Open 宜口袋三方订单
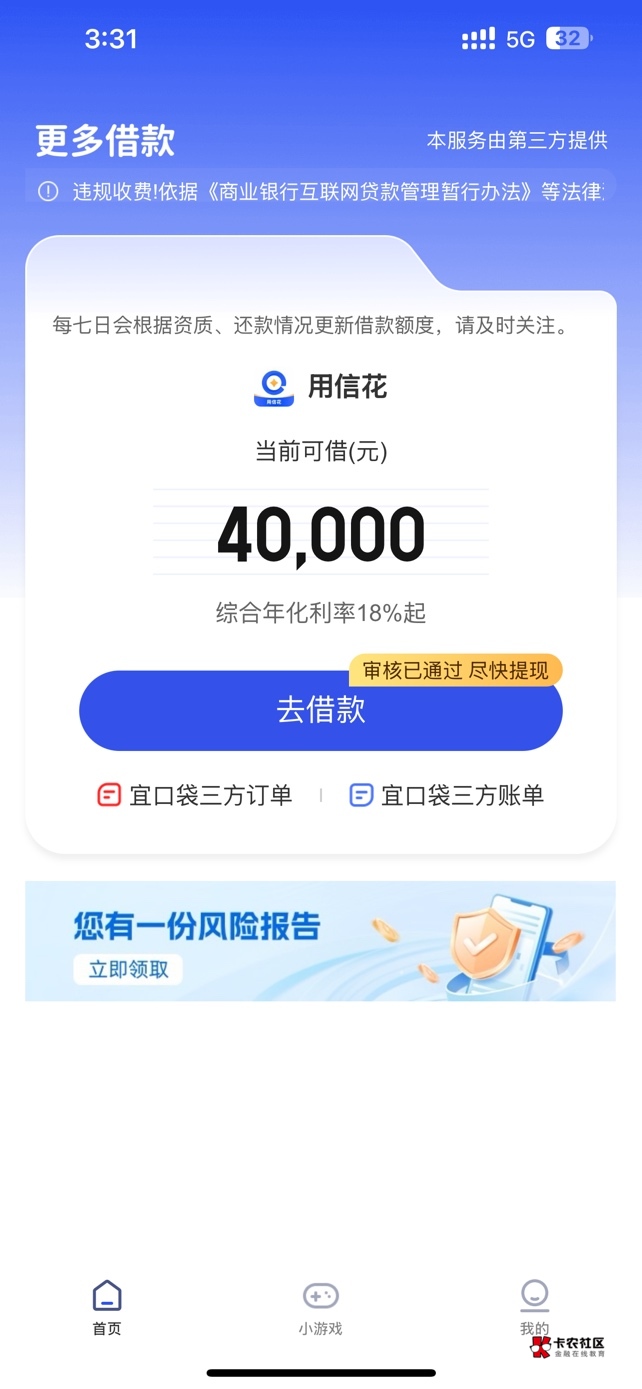 [194, 795]
